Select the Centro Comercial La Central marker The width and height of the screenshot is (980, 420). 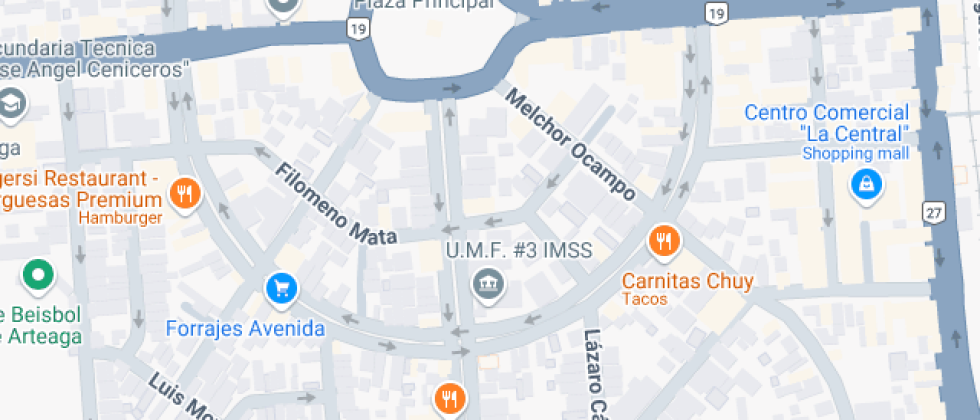[x=863, y=185]
